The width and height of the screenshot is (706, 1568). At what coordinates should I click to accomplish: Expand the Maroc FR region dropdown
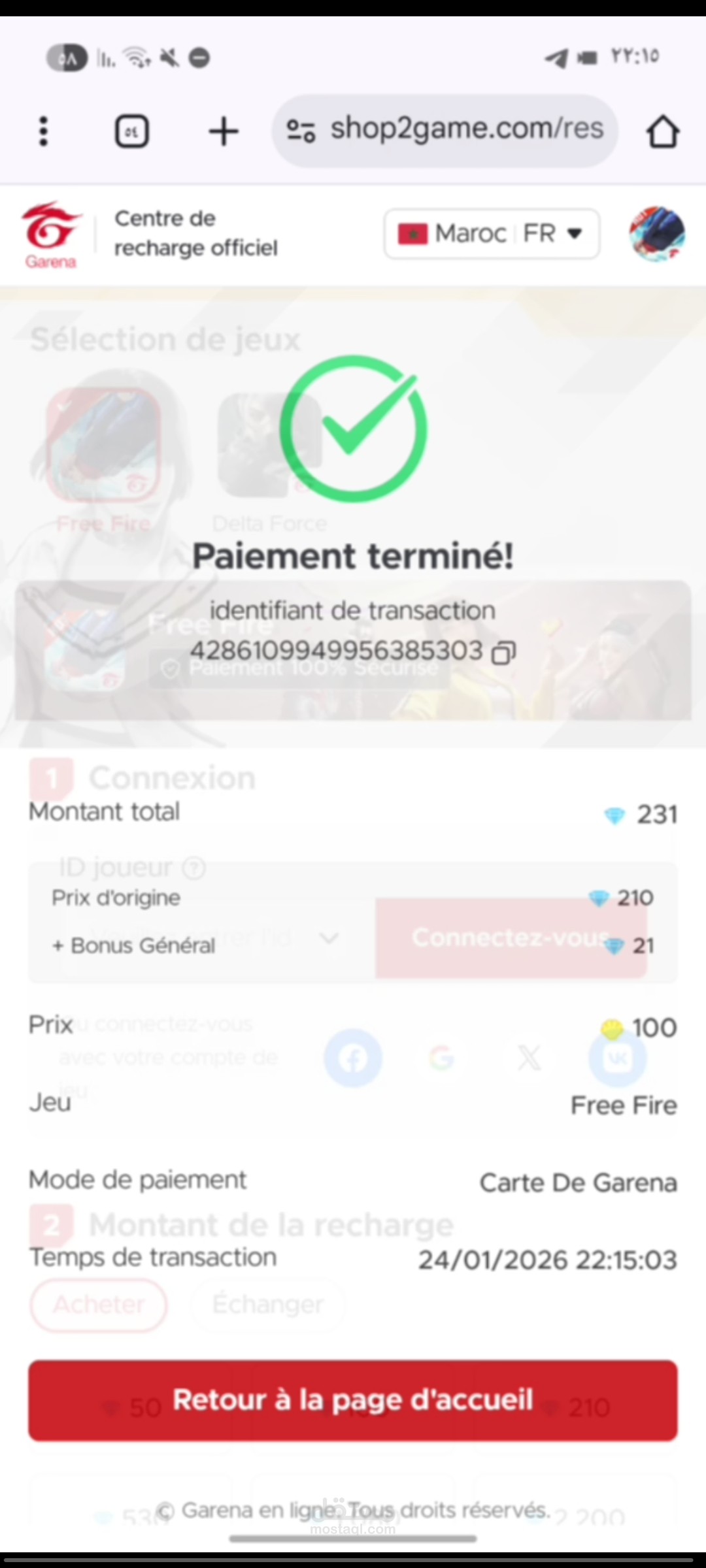(492, 234)
